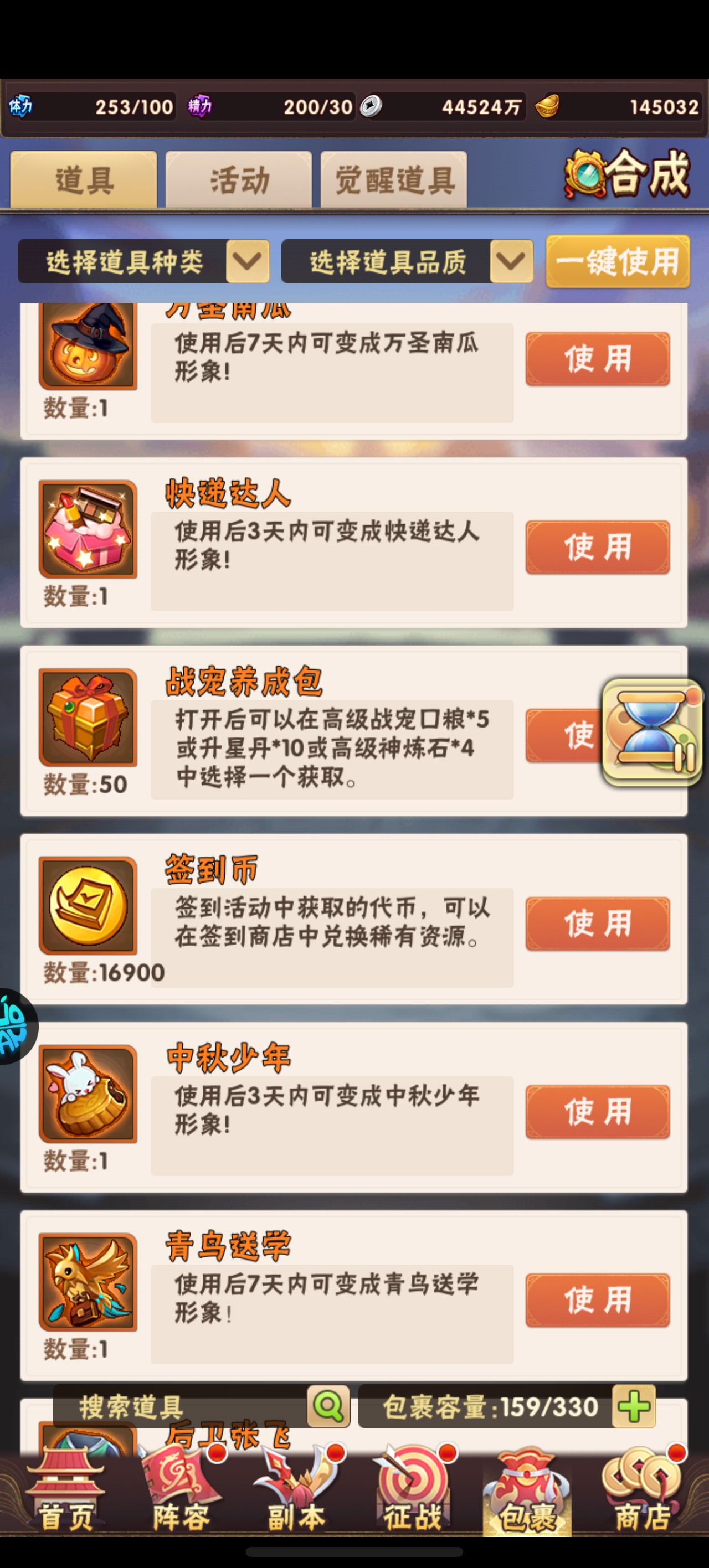Use the 快递达人 item
This screenshot has height=1568, width=709.
pyautogui.click(x=598, y=546)
